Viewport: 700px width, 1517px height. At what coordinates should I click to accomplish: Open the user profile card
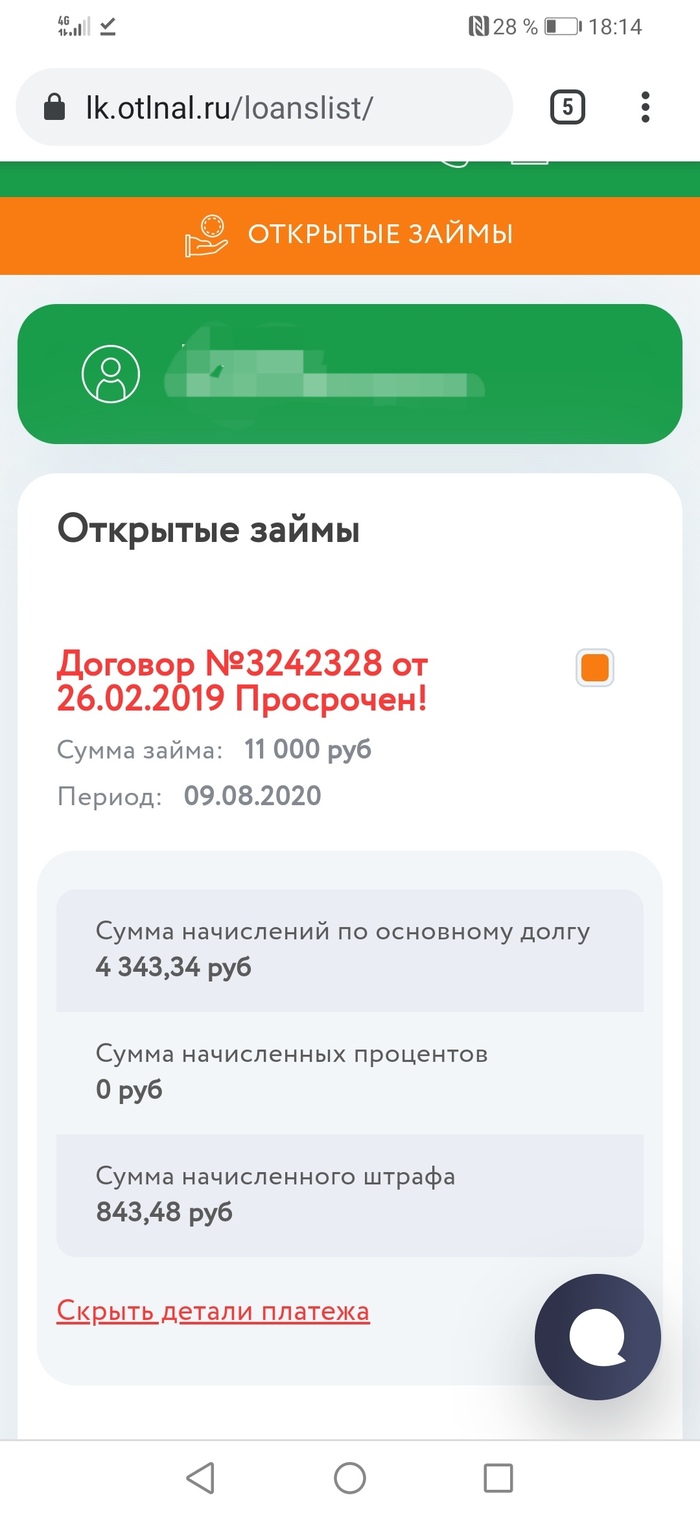350,374
